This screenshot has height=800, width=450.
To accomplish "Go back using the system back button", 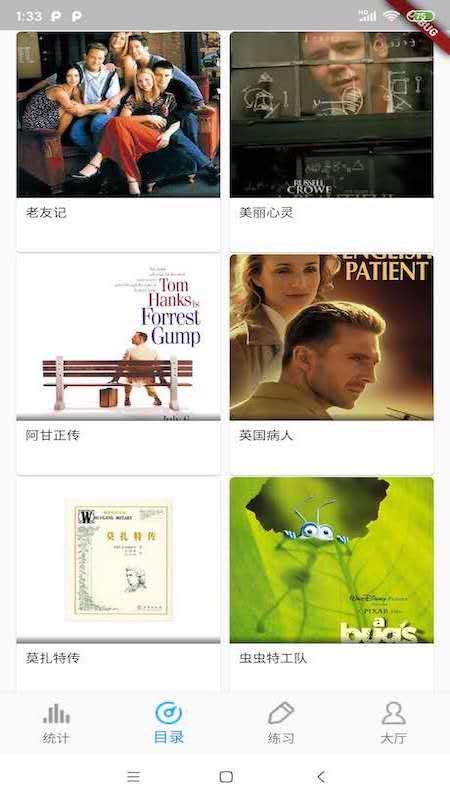I will [x=320, y=777].
